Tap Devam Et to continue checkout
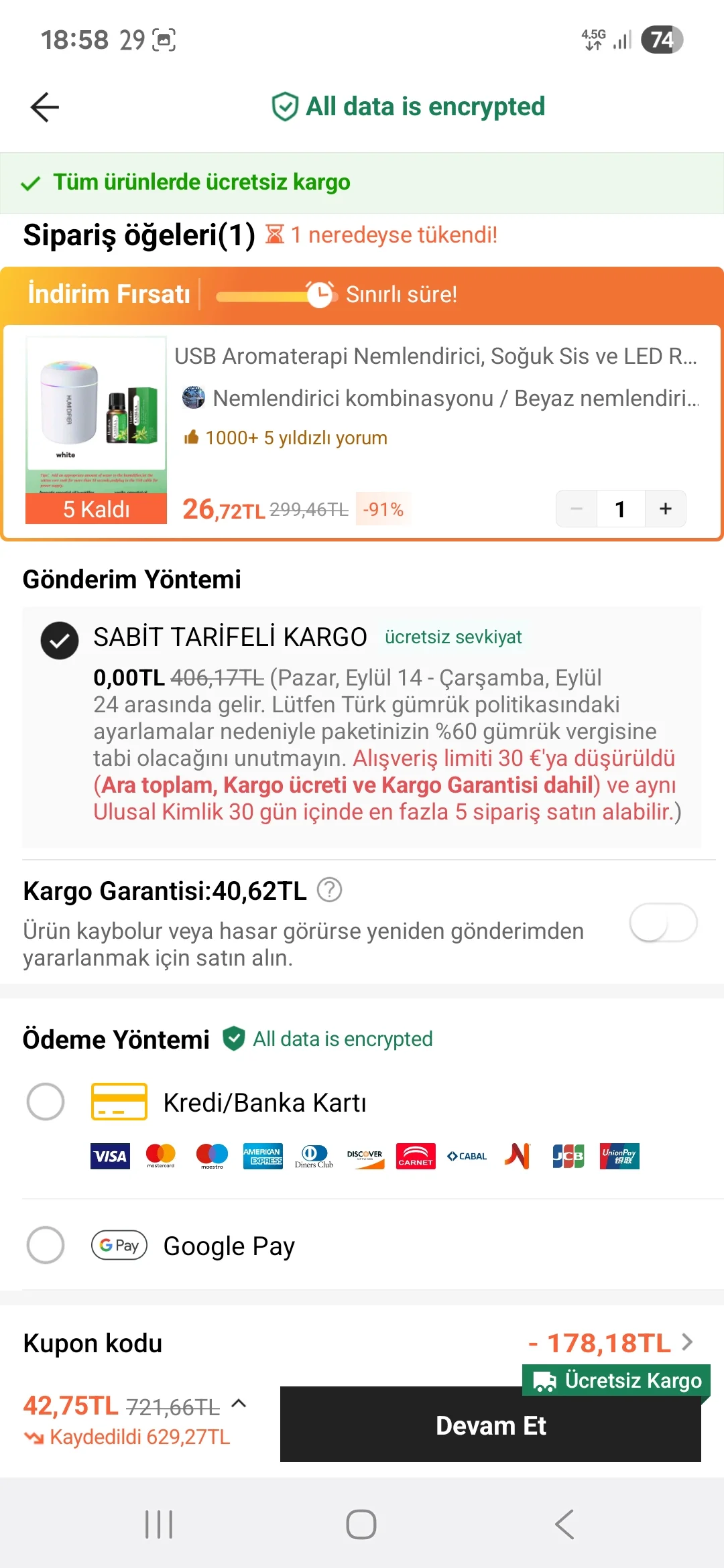This screenshot has width=724, height=1568. [x=491, y=1425]
